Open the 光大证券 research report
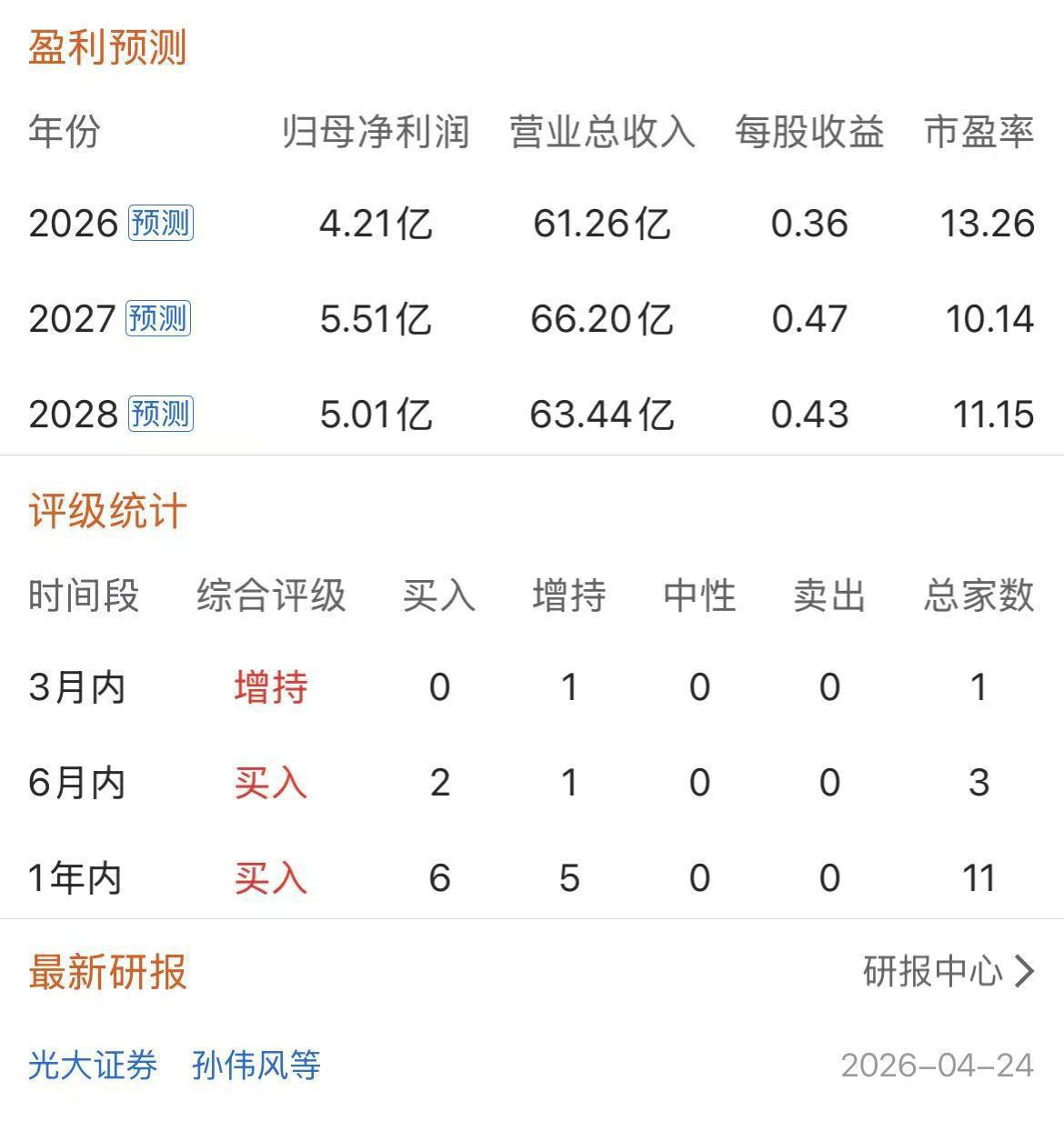The image size is (1064, 1121). coord(93,1065)
